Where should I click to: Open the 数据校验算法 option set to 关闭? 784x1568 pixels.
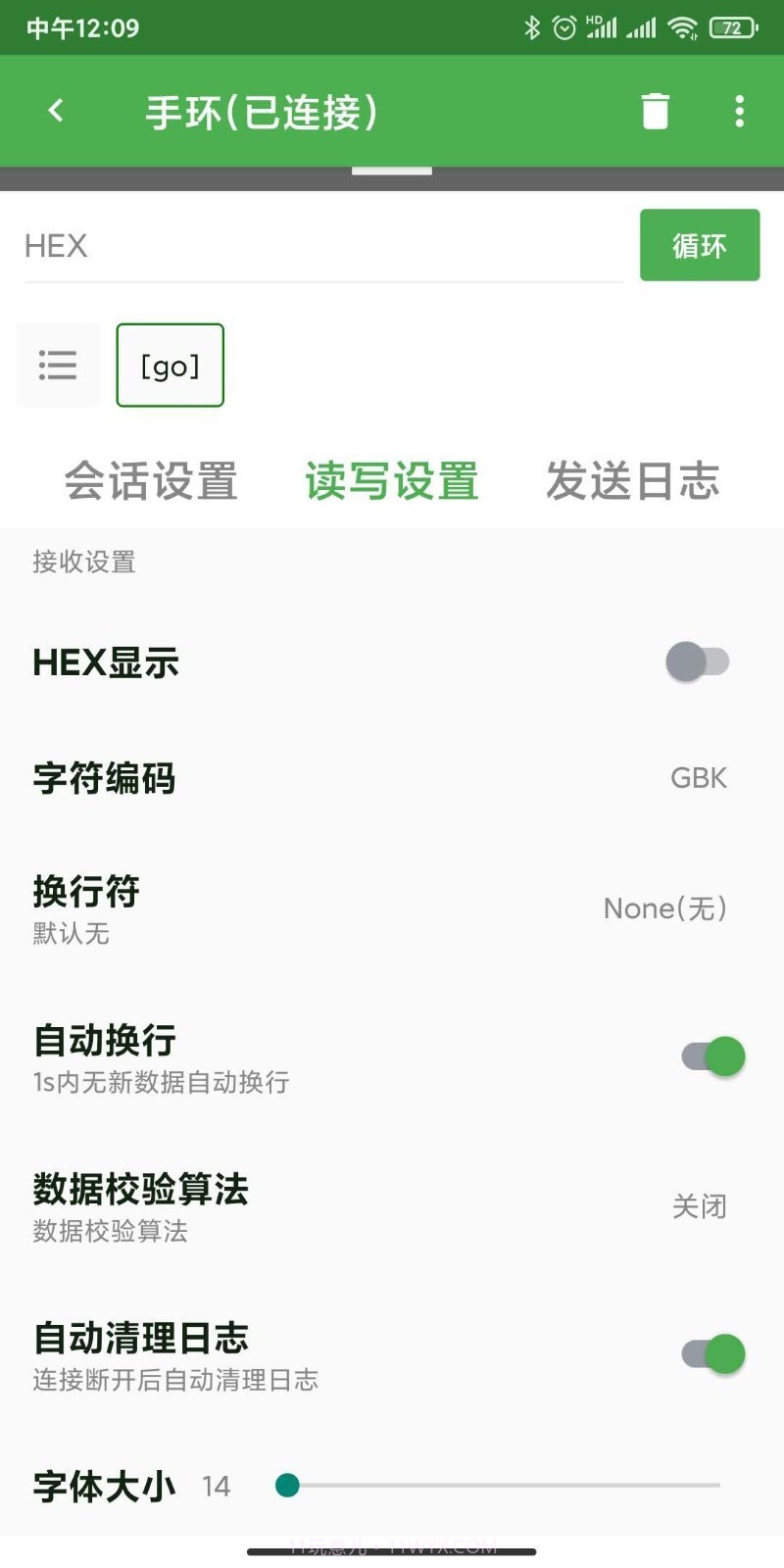(700, 1206)
